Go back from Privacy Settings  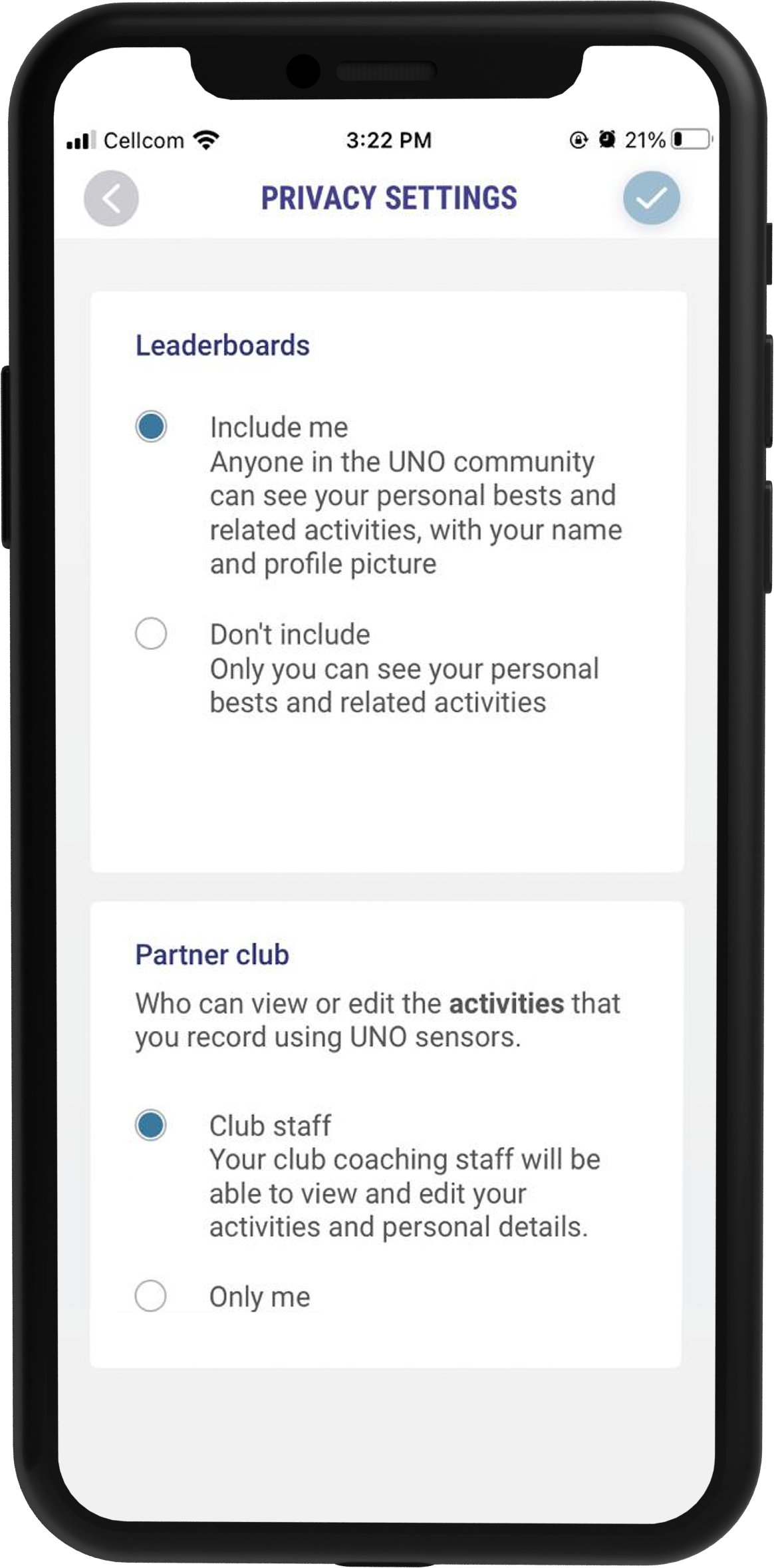(111, 198)
